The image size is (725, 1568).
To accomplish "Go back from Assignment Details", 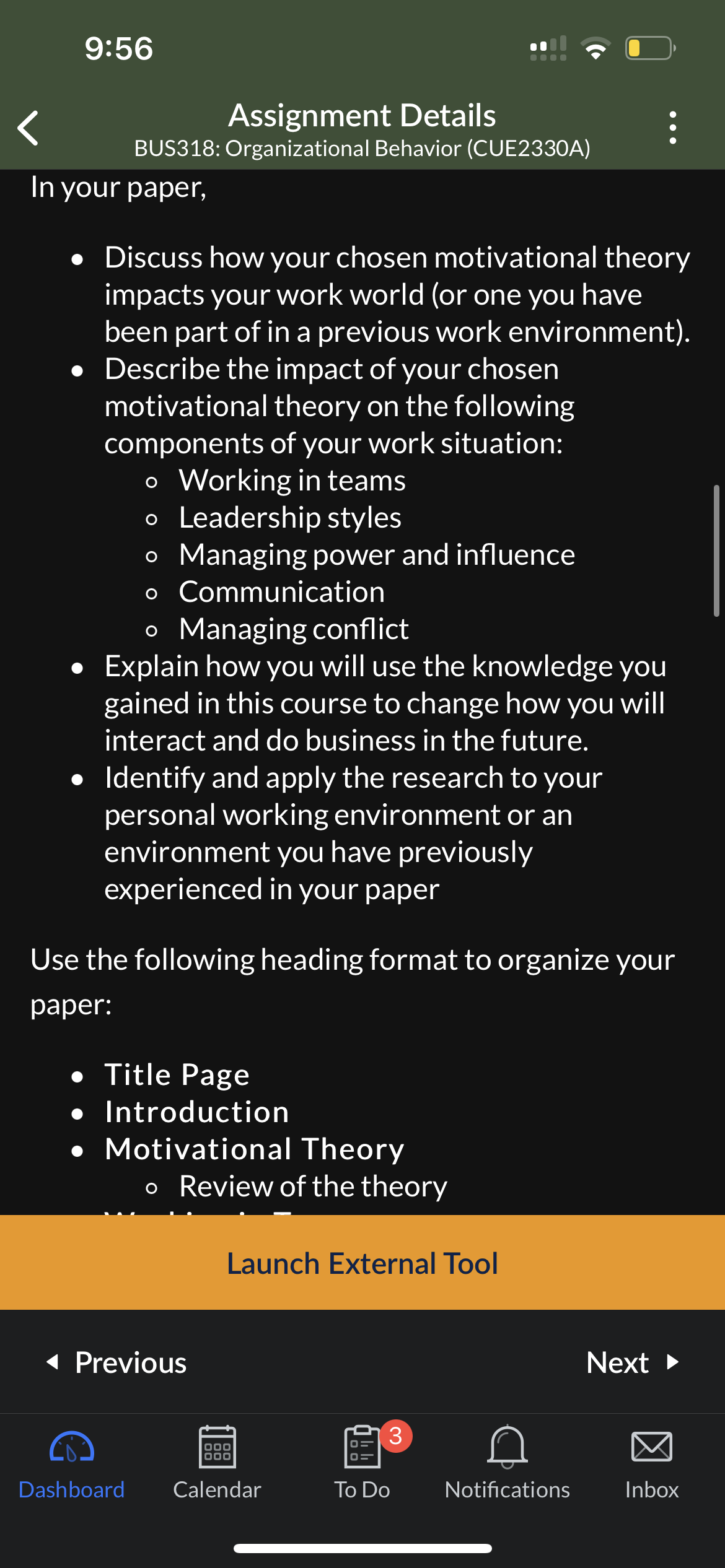I will pos(29,128).
